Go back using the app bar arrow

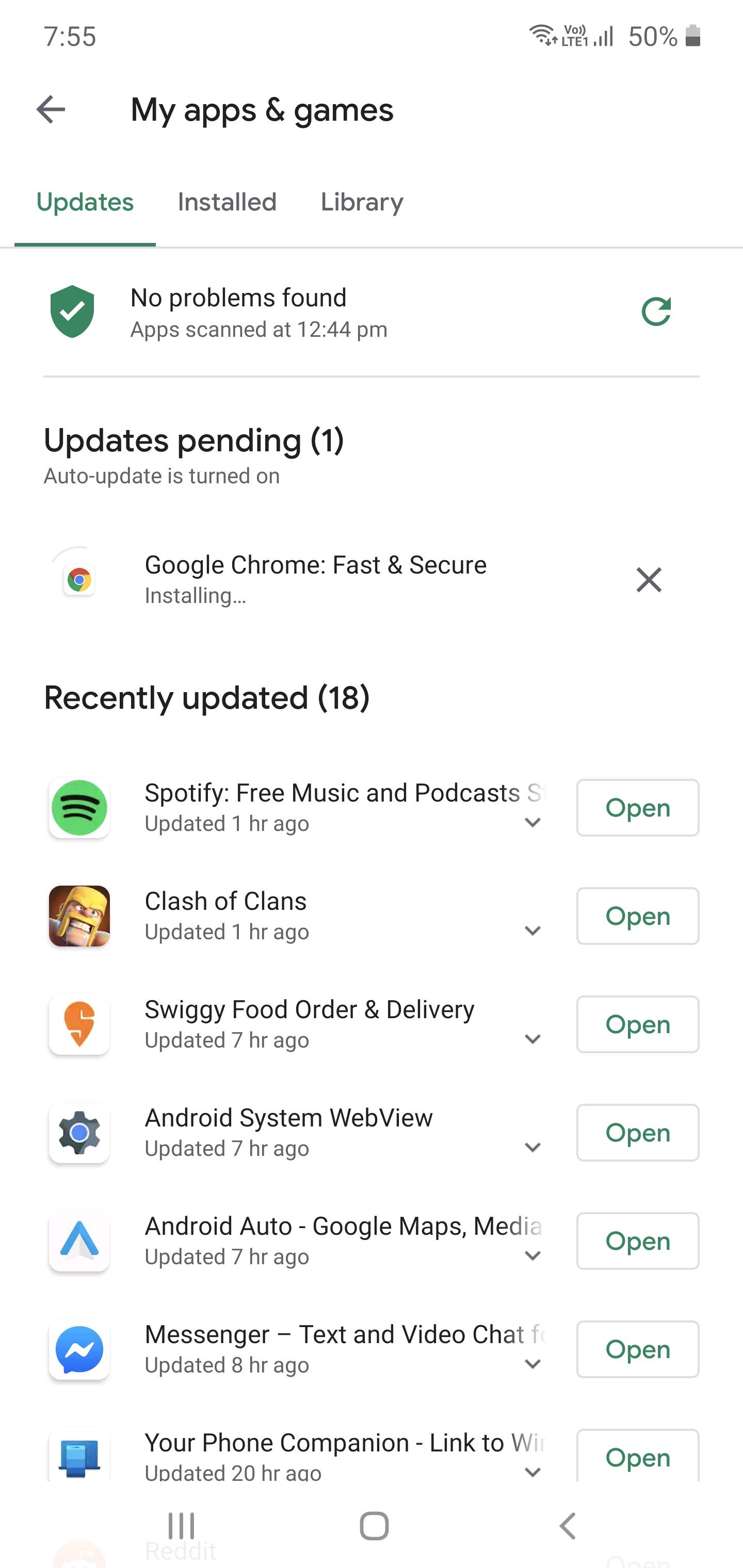point(51,110)
